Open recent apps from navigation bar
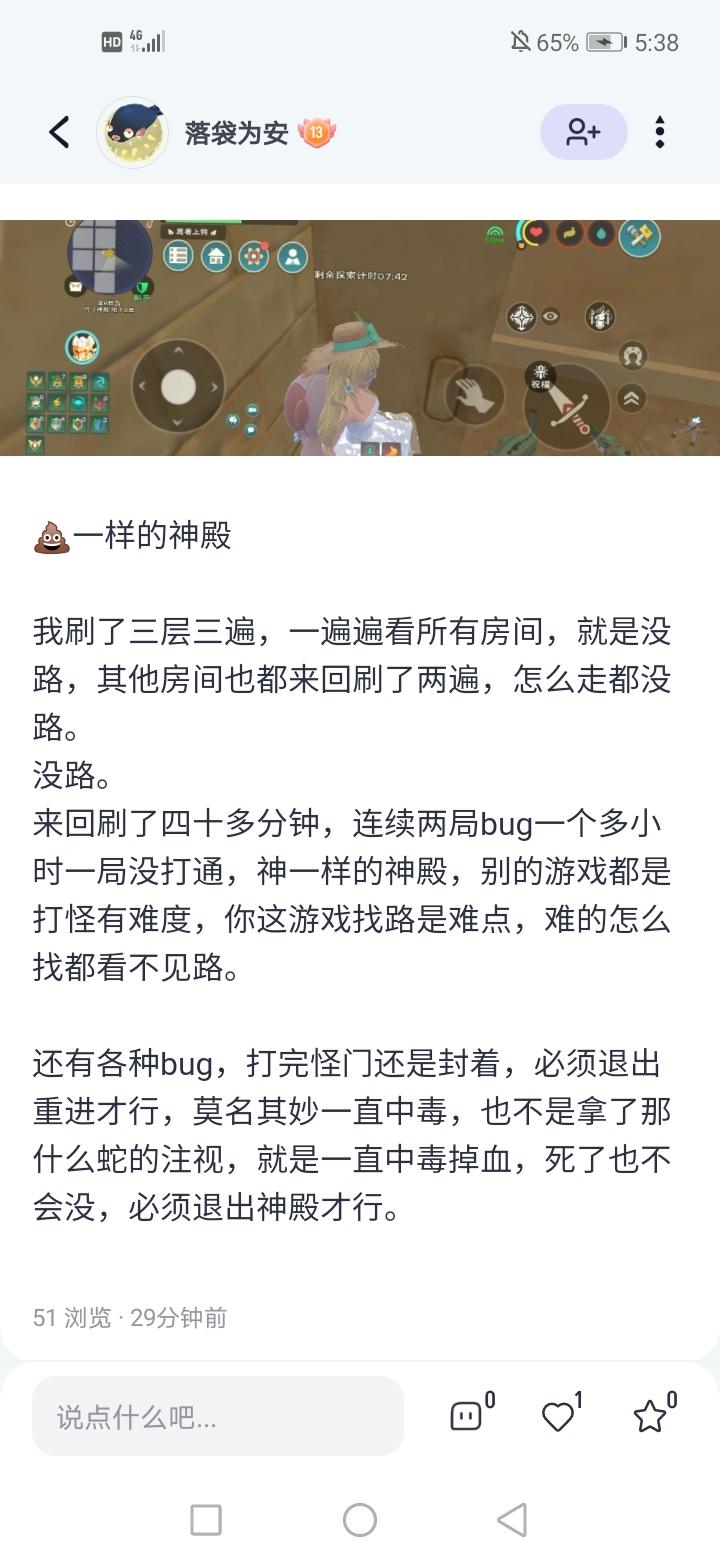This screenshot has height=1560, width=720. coord(206,1520)
